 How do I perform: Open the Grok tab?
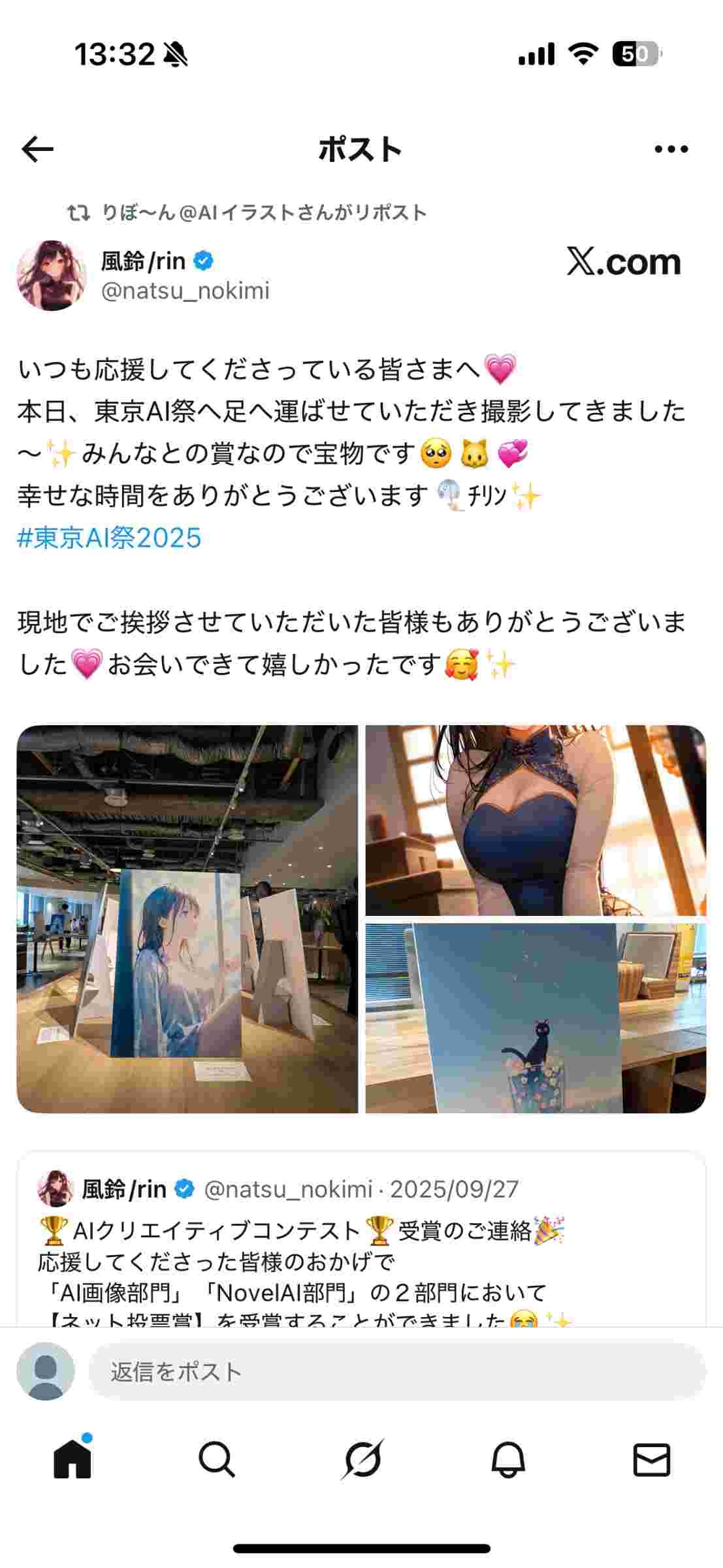click(362, 1459)
